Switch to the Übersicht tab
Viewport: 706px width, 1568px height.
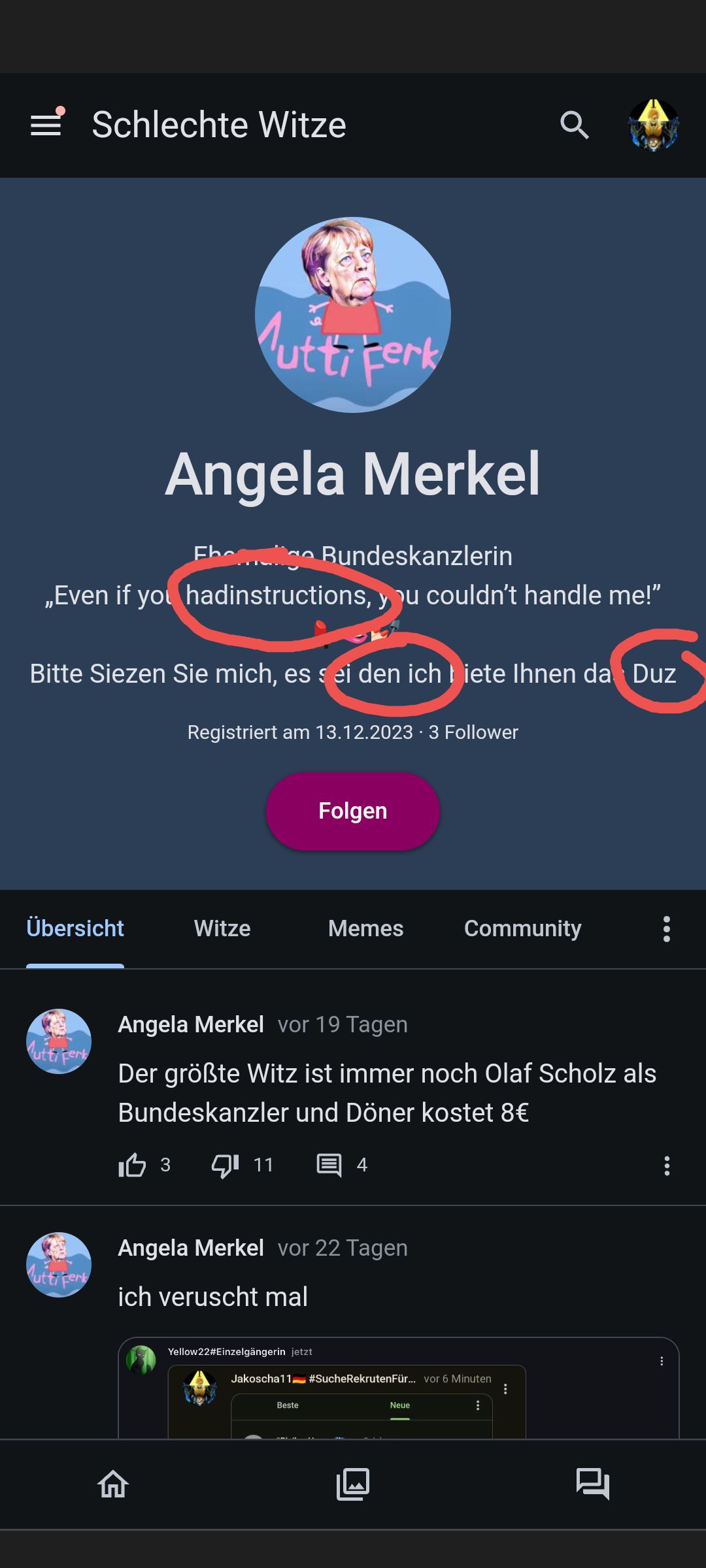[75, 928]
